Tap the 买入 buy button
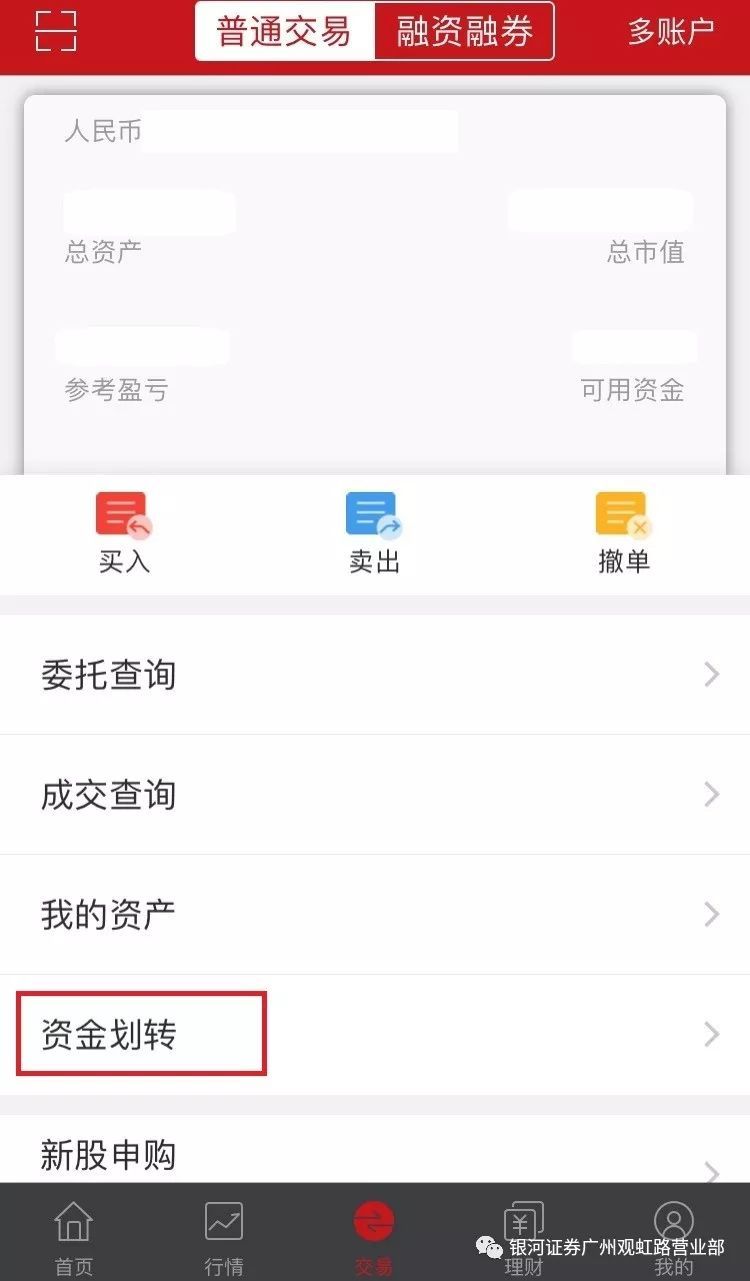 (124, 533)
